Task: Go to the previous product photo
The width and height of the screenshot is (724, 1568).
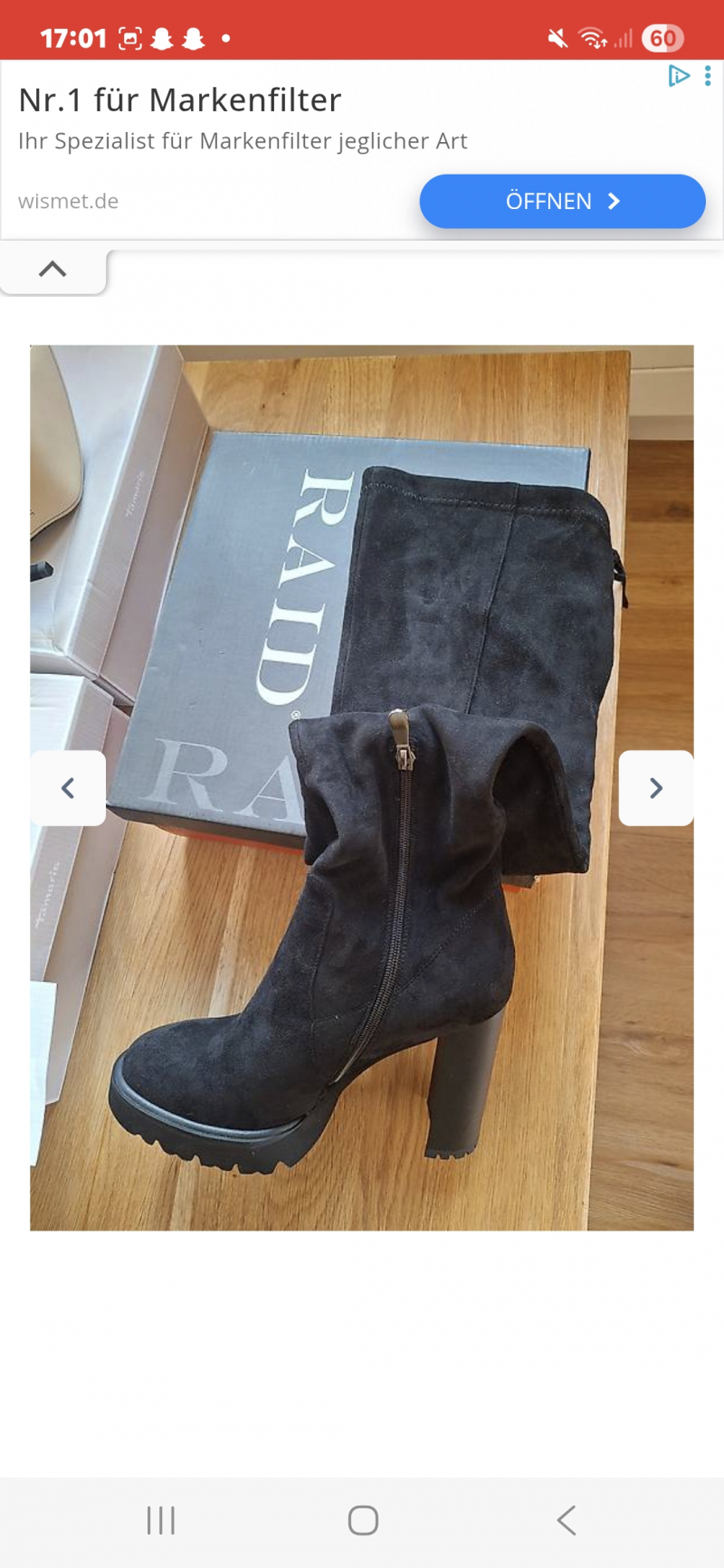Action: (x=68, y=788)
